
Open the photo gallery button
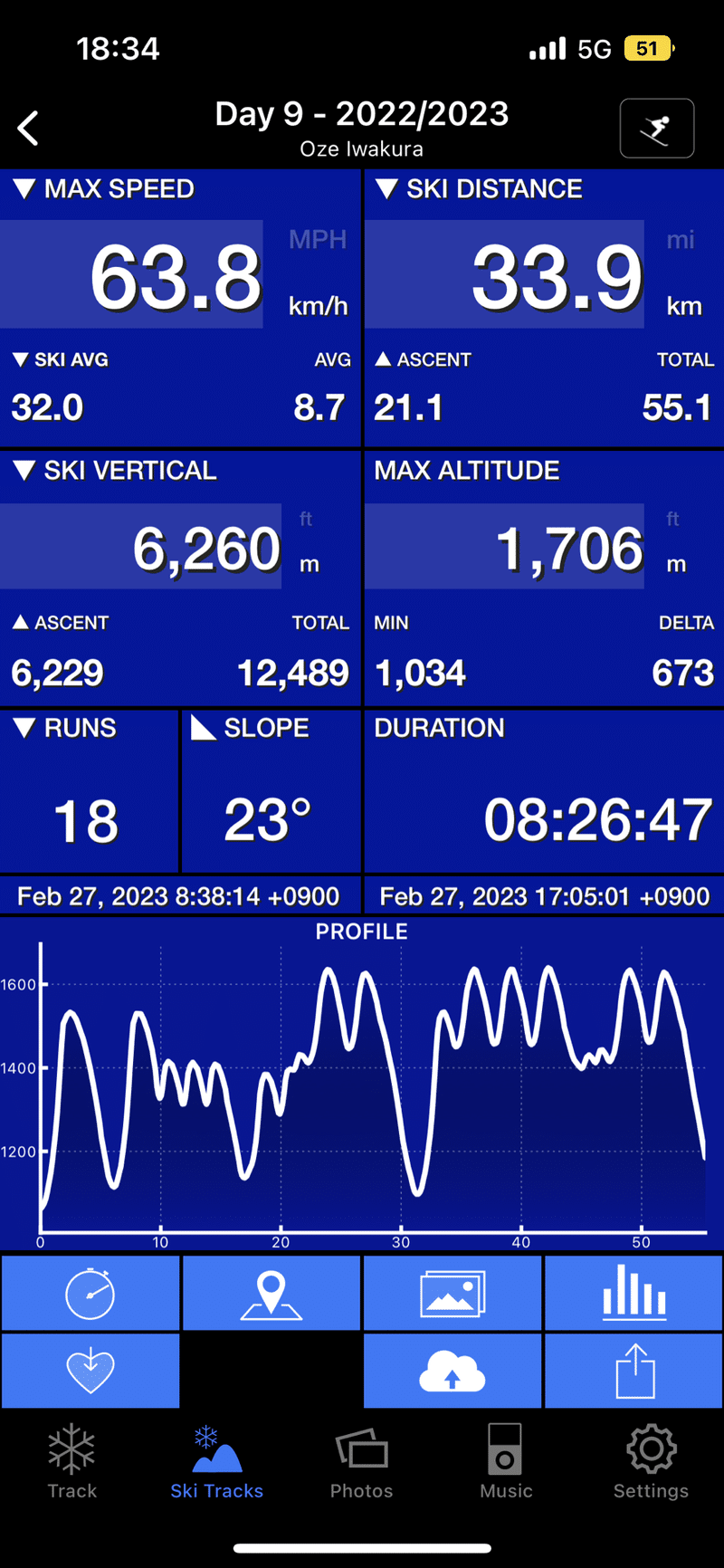pos(452,1294)
